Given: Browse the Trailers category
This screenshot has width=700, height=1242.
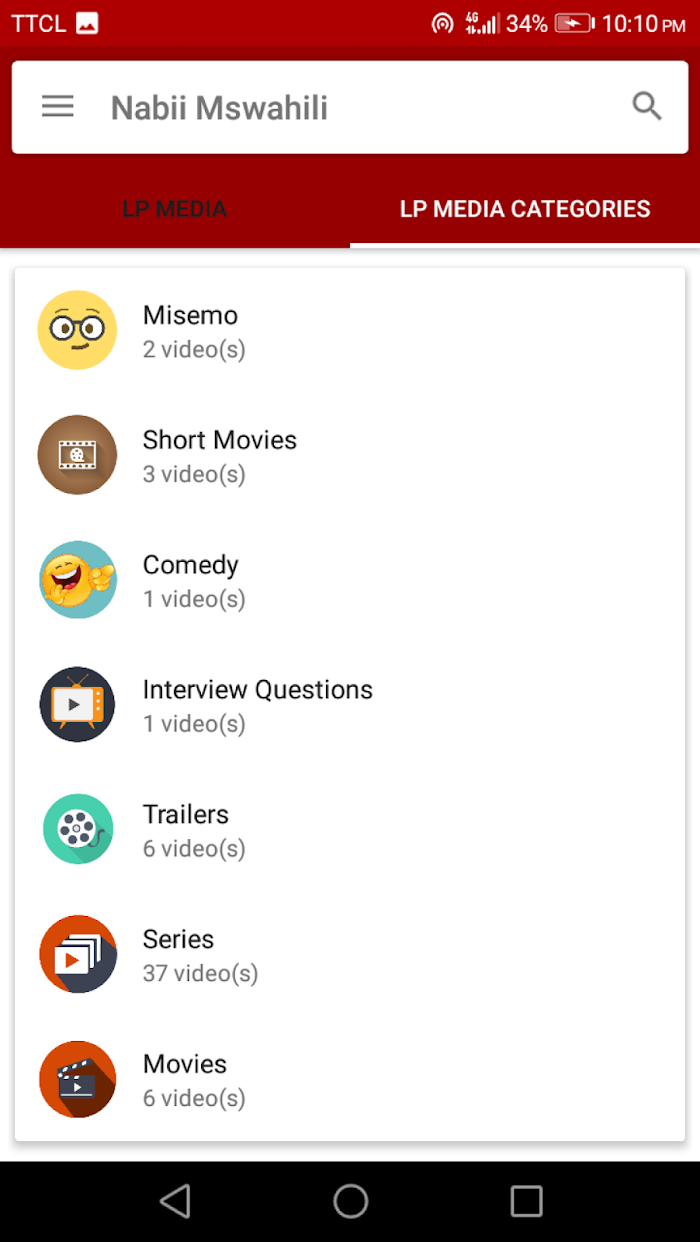Looking at the screenshot, I should 350,830.
